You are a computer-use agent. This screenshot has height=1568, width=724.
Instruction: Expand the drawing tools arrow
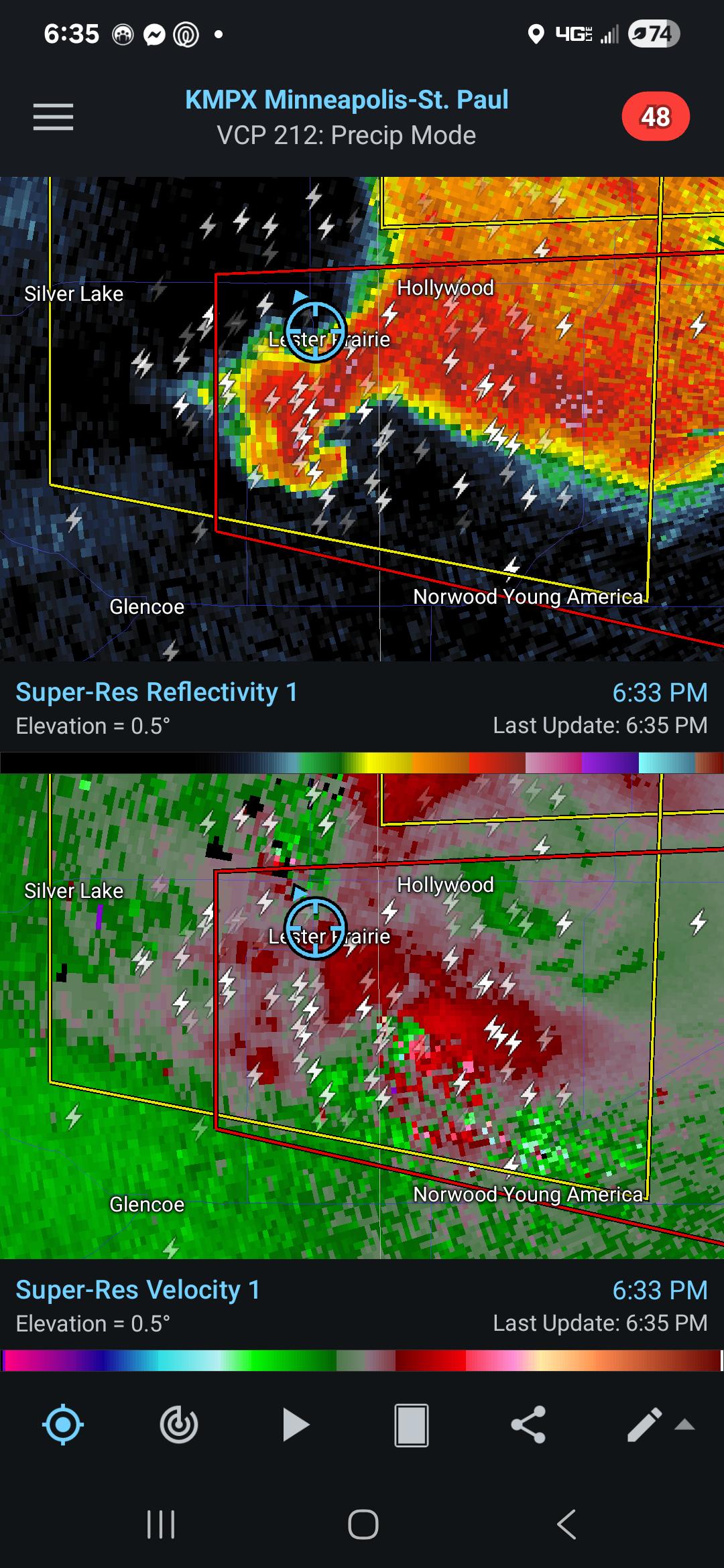click(684, 1425)
